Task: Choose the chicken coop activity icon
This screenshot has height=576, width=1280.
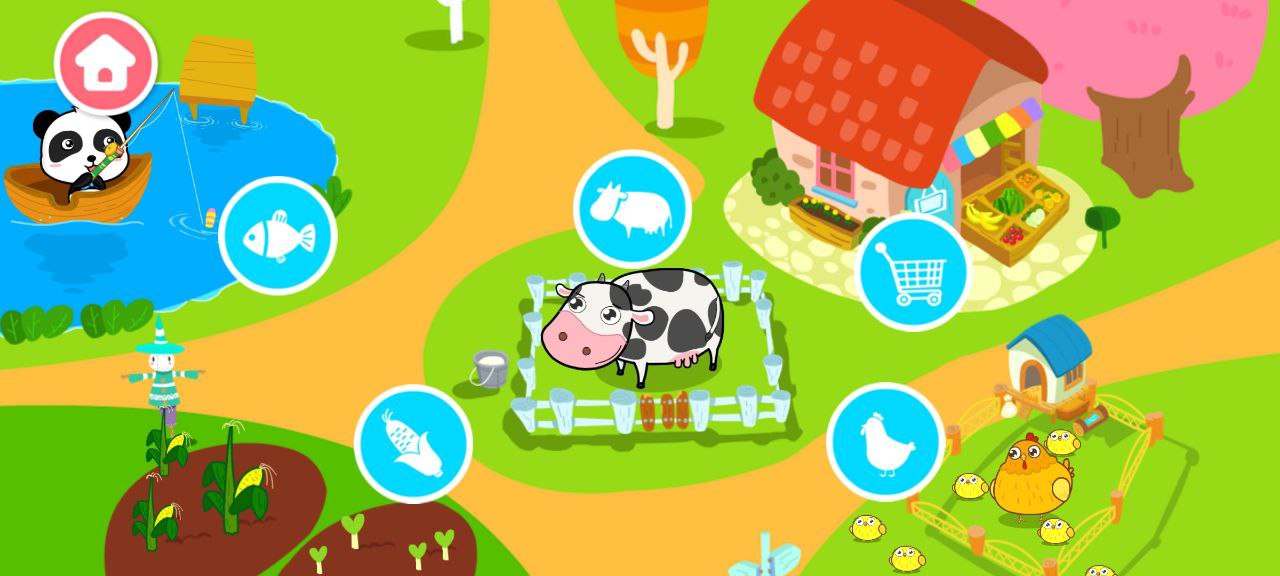Action: pyautogui.click(x=886, y=442)
